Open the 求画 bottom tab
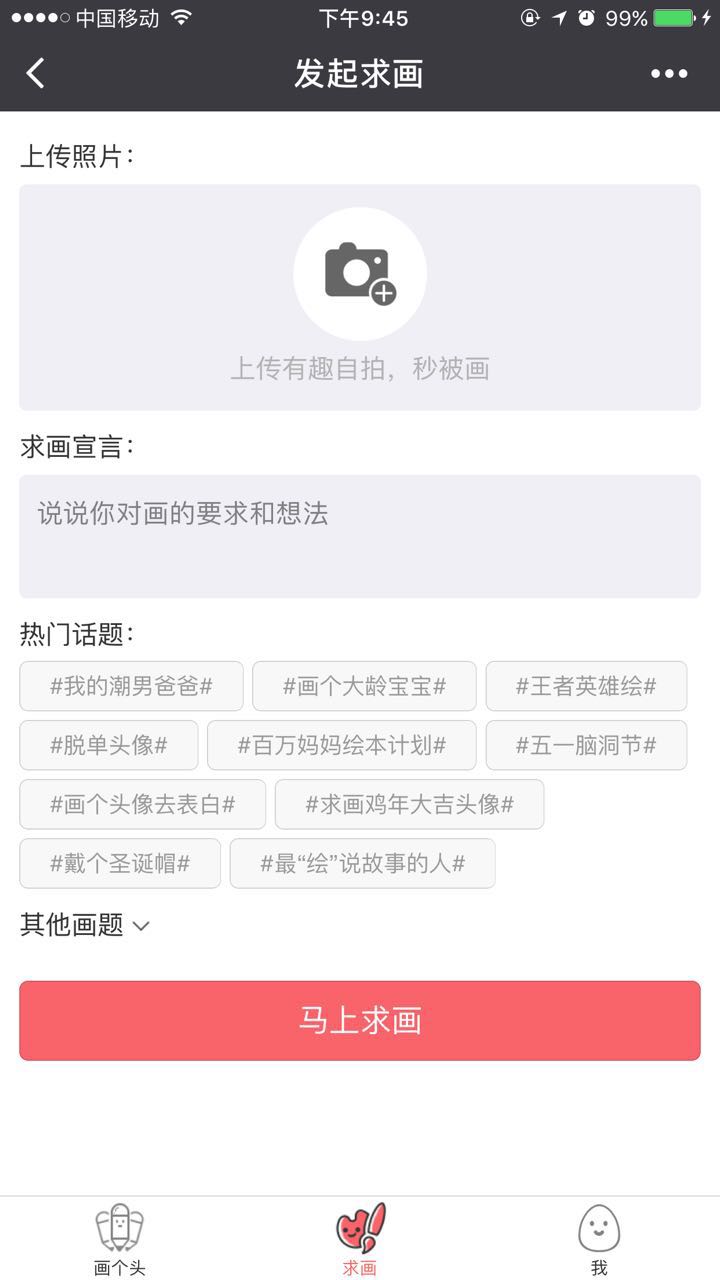This screenshot has height=1280, width=720. coord(360,1240)
